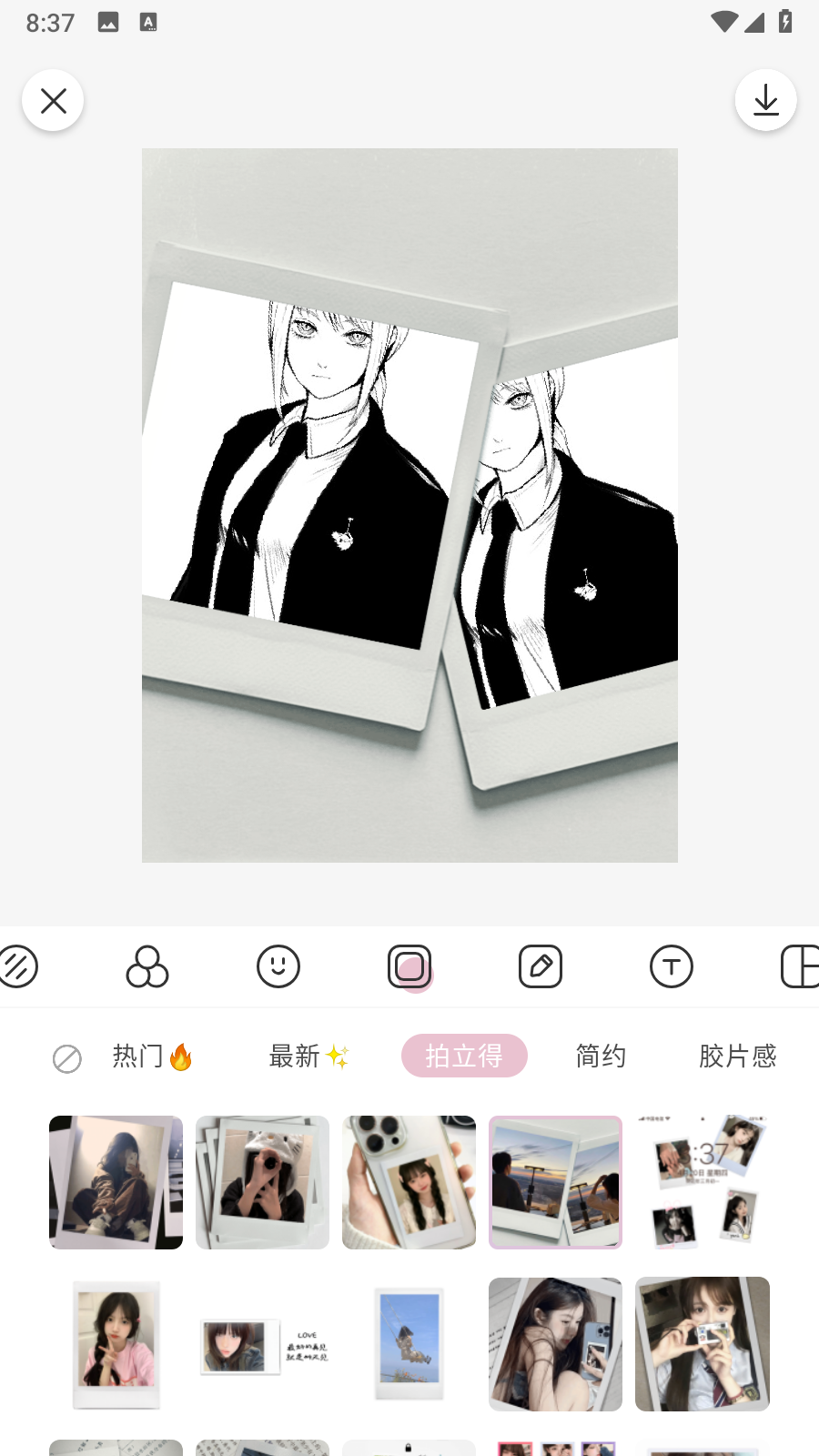Choose the template with the 37 clock overlay
The width and height of the screenshot is (819, 1456).
[x=703, y=1182]
